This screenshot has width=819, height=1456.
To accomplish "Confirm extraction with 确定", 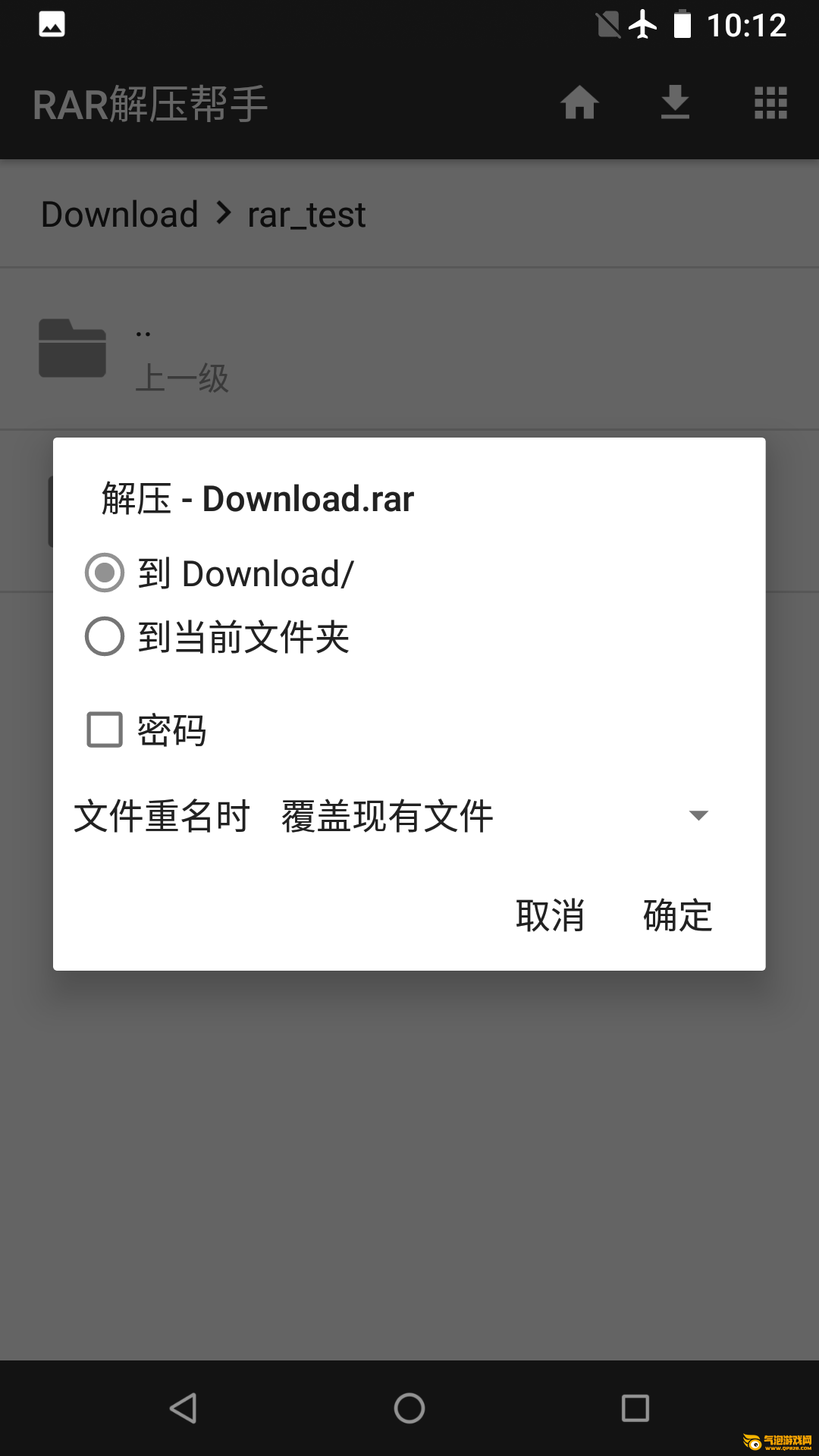I will point(677,915).
